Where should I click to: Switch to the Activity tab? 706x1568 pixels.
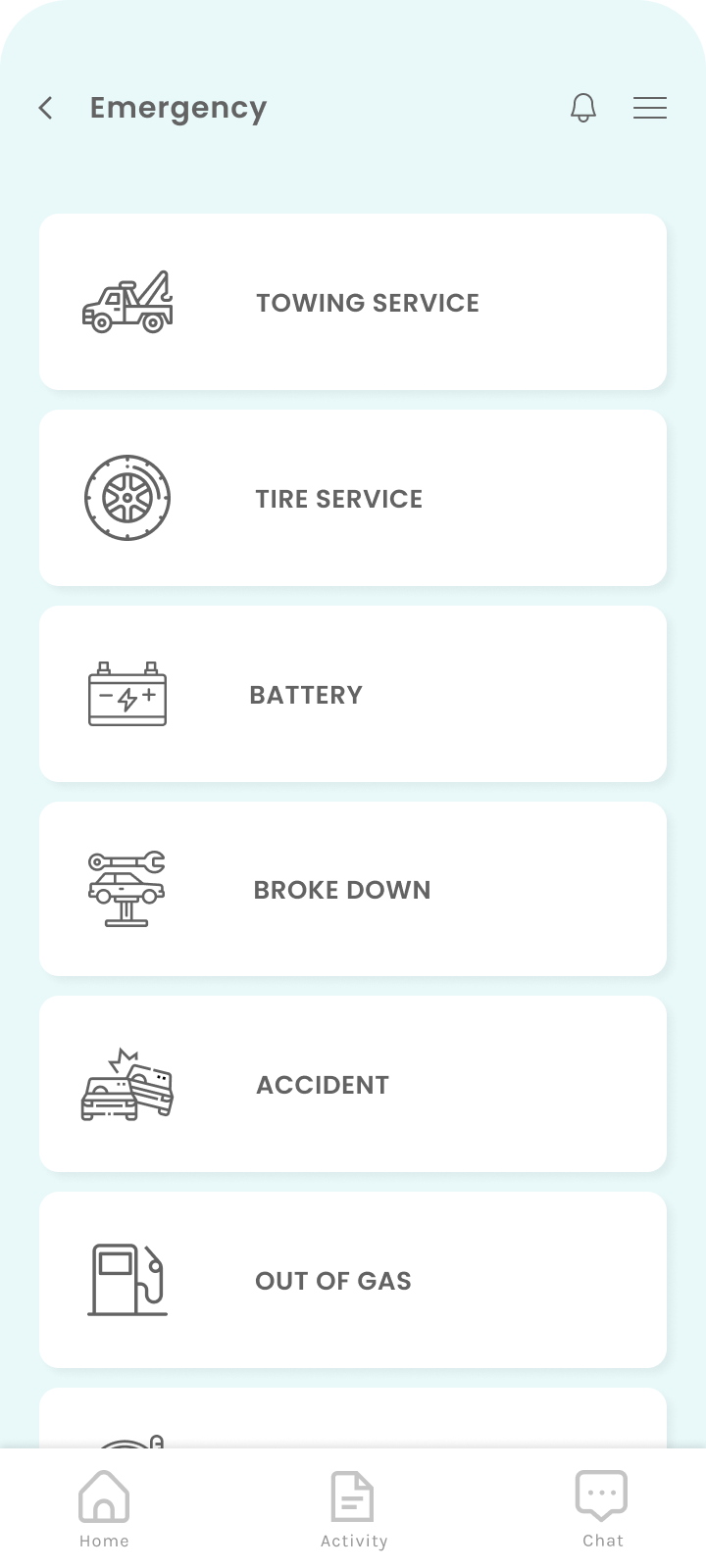click(x=353, y=1509)
